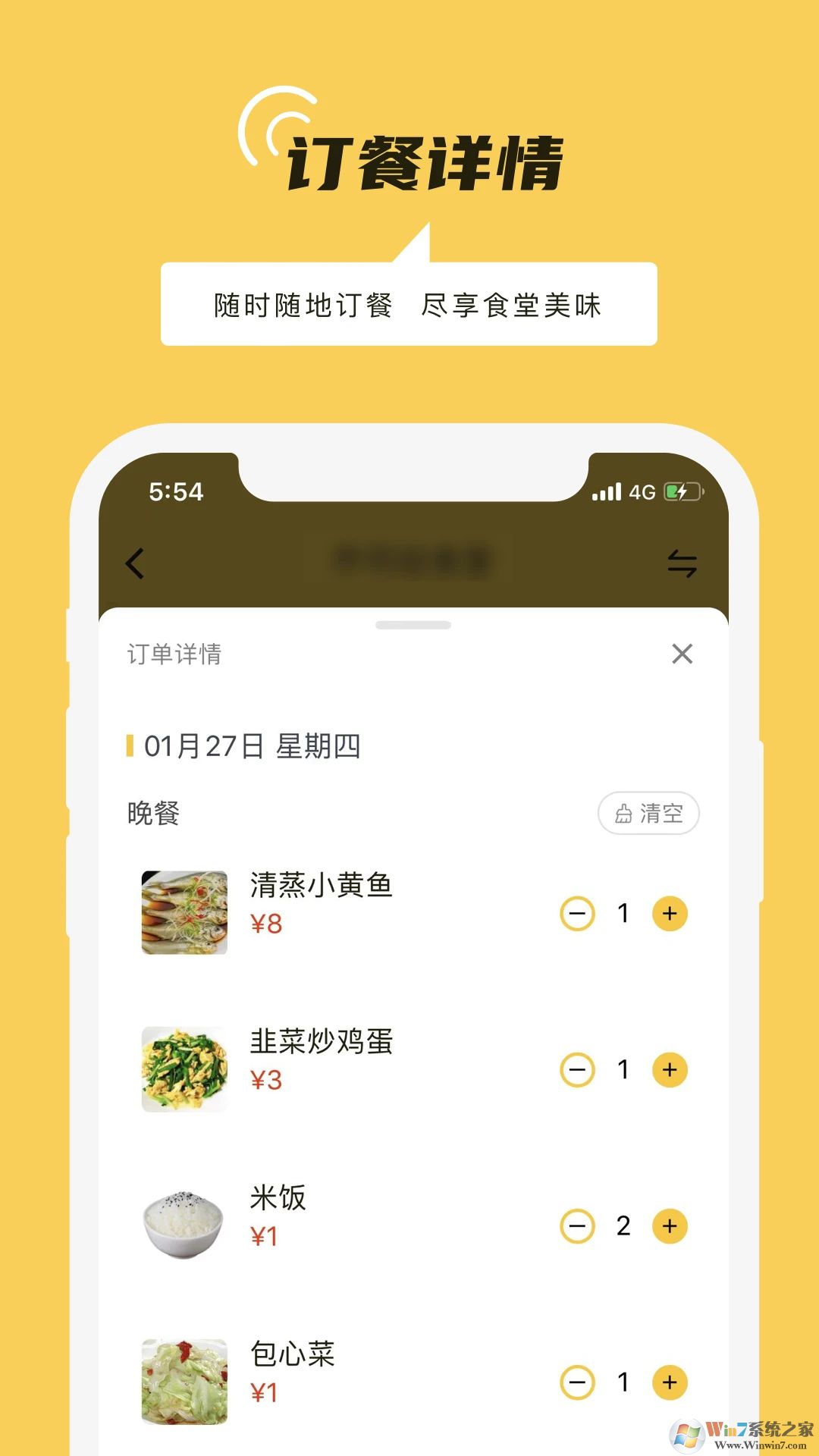Tap the minus icon for 韭菜炒鸡蛋

click(578, 1070)
